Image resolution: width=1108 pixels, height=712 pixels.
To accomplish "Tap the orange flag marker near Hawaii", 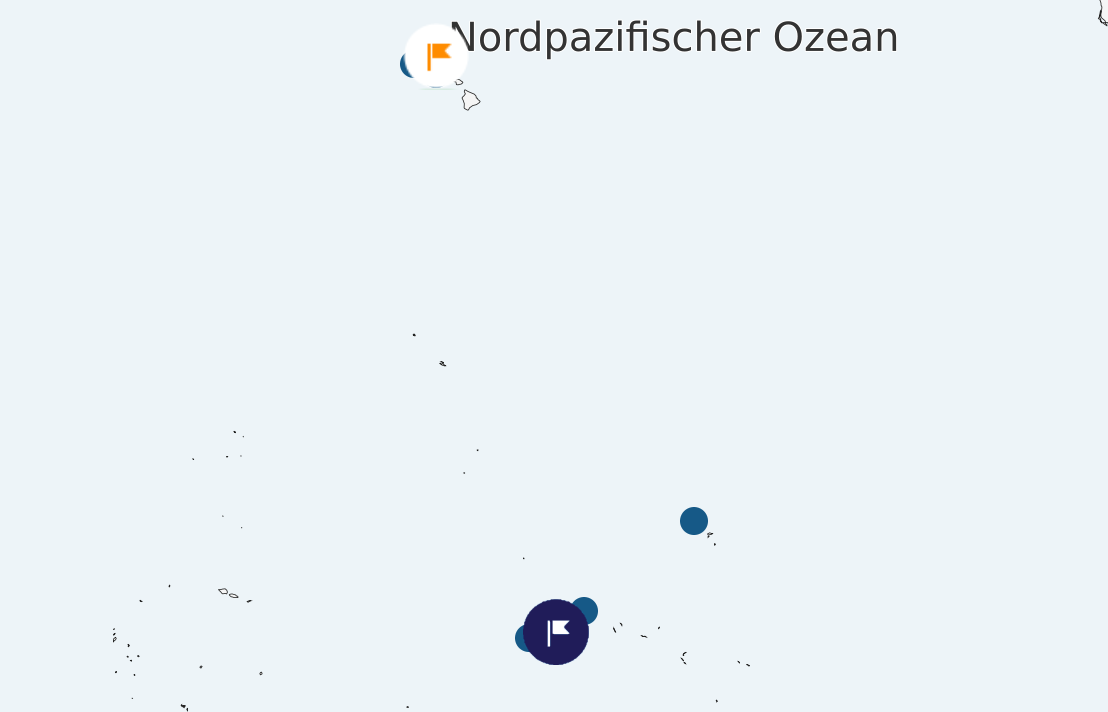I will coord(436,56).
